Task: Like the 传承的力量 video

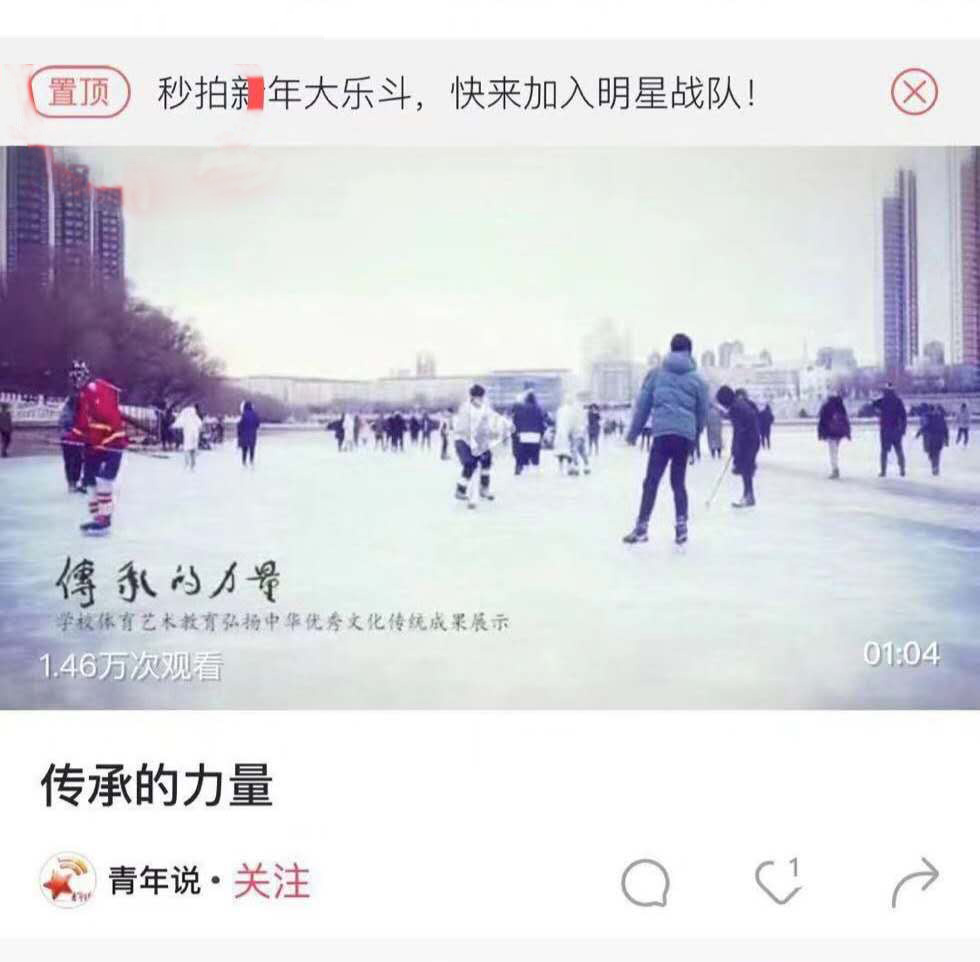Action: (778, 882)
